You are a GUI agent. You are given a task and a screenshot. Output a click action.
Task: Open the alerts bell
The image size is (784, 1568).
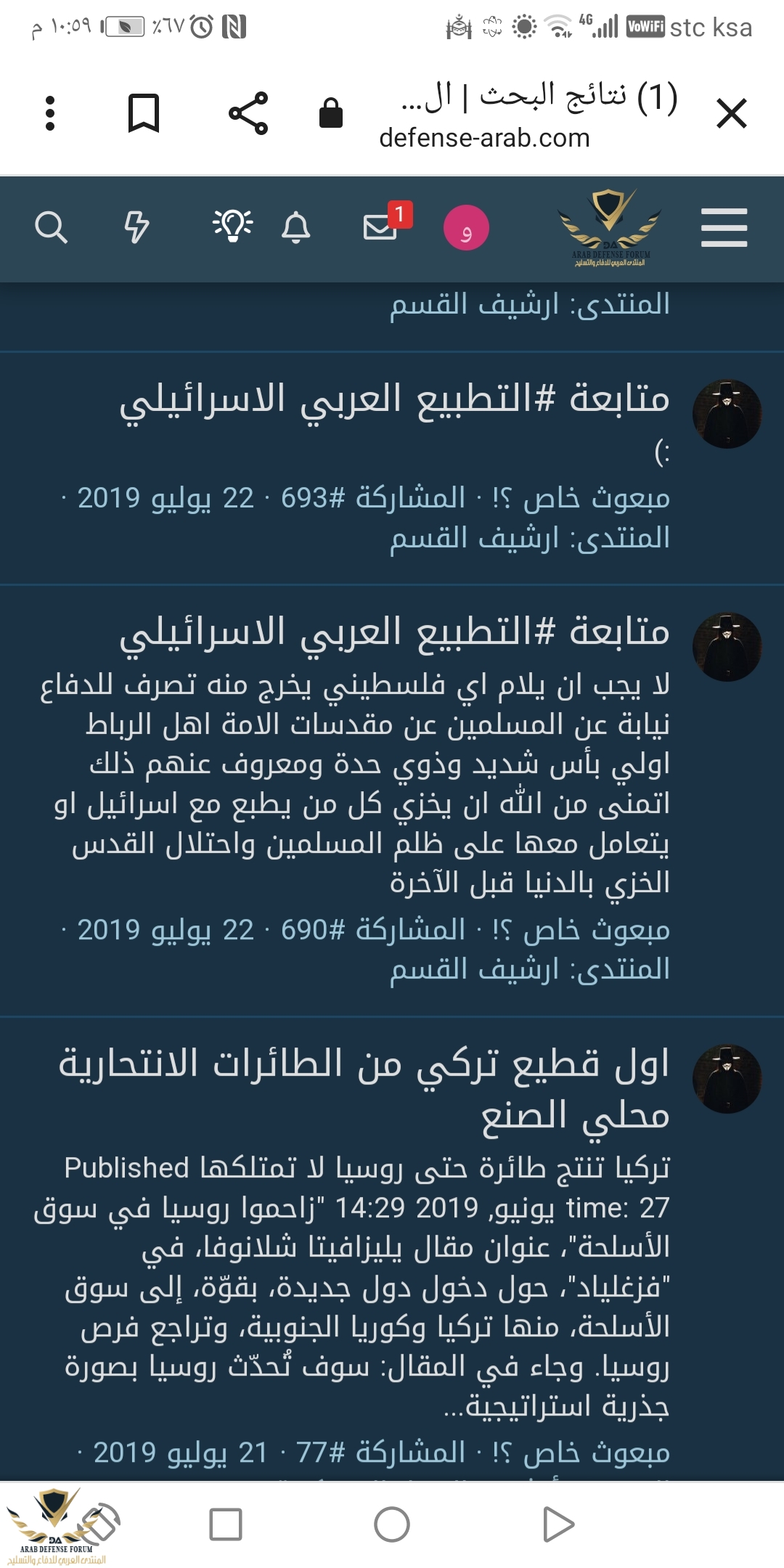tap(295, 228)
